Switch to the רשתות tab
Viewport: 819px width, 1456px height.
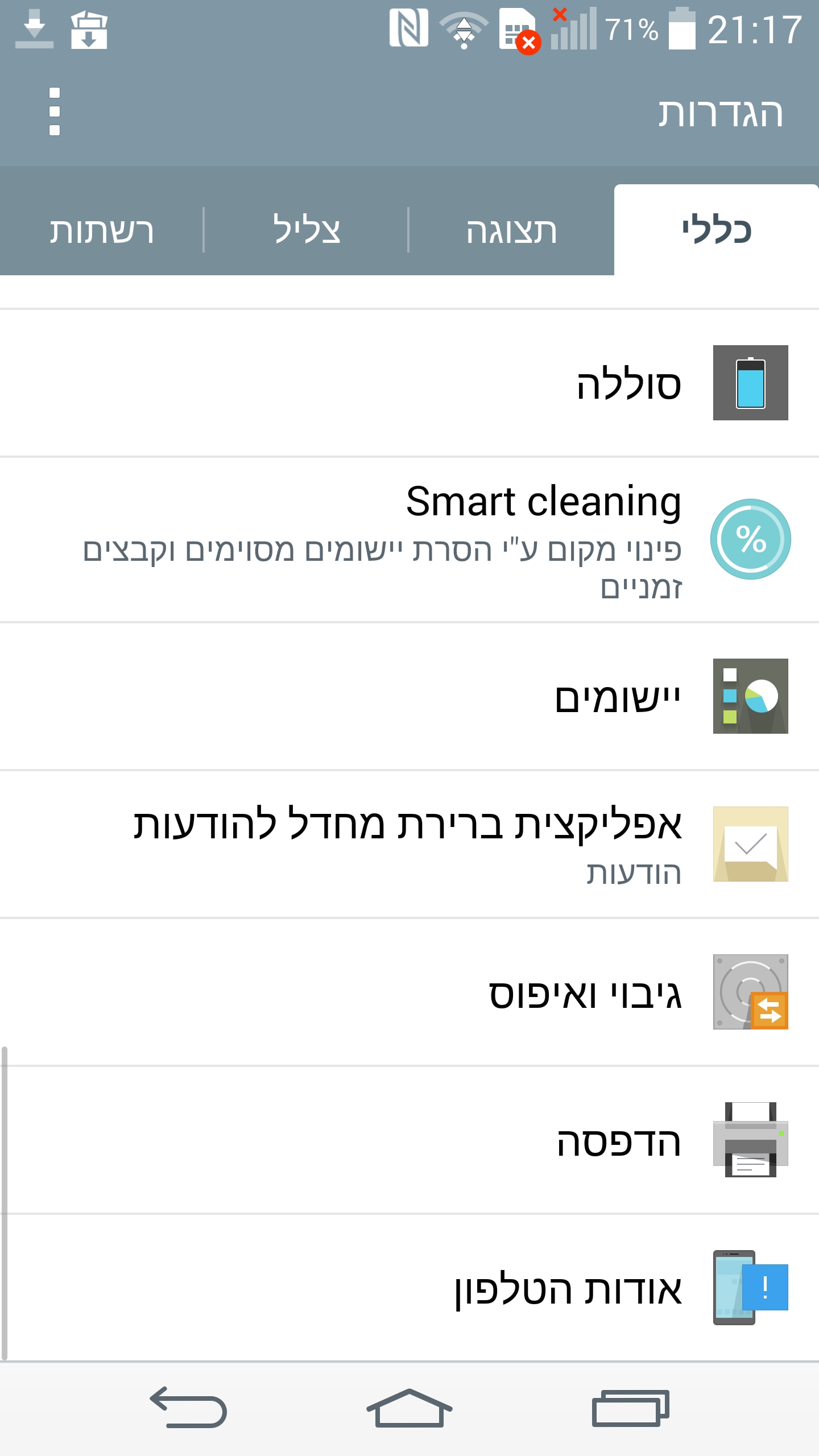101,231
